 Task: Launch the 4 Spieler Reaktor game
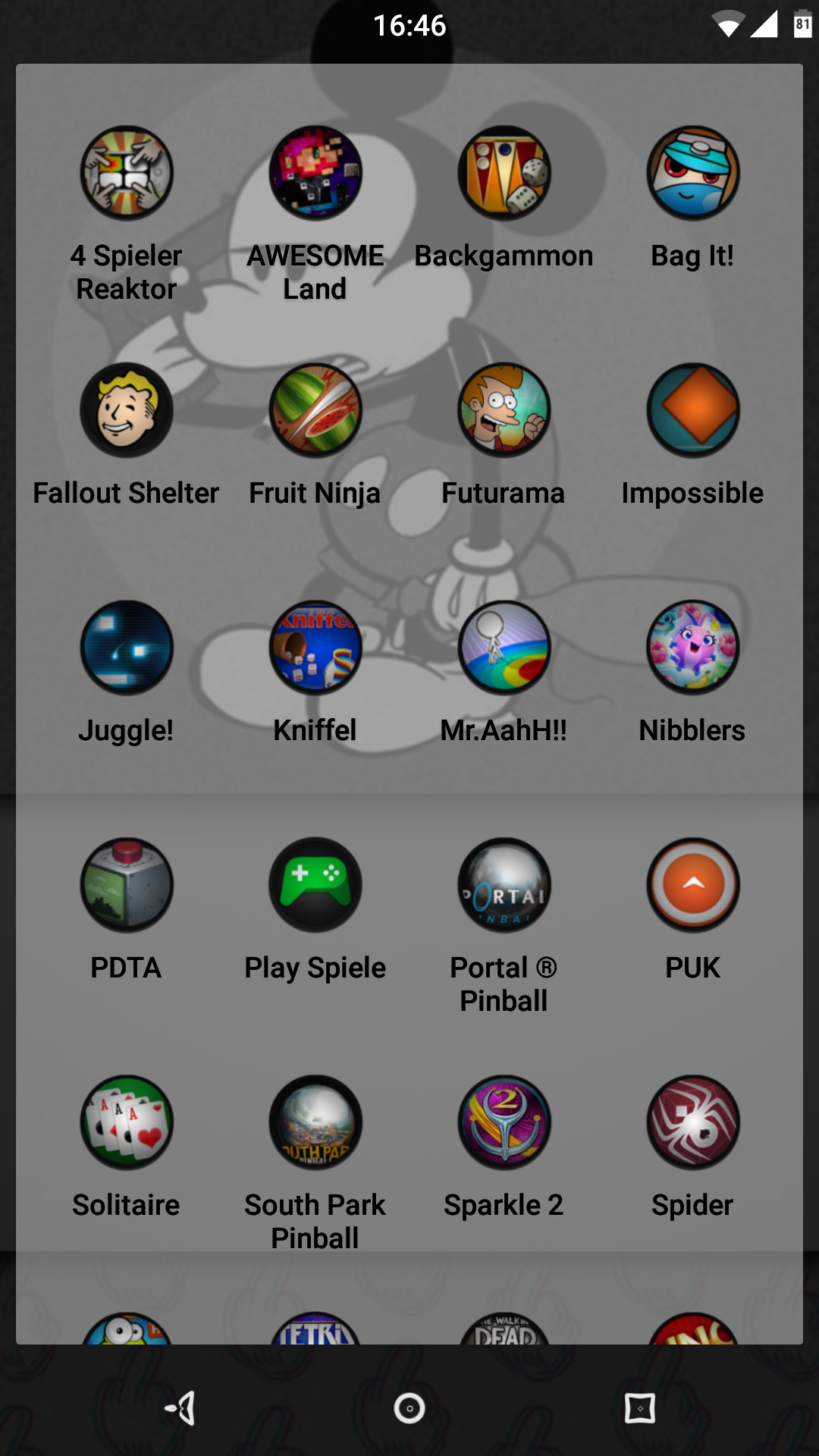pyautogui.click(x=127, y=174)
